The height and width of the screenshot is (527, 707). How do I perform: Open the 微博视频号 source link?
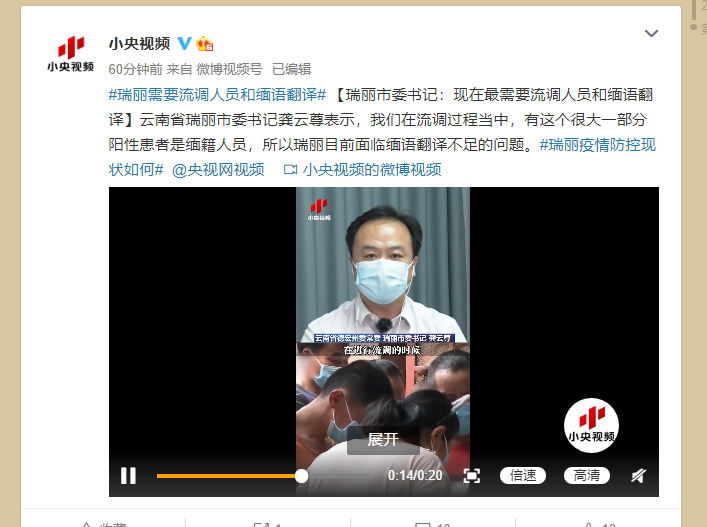tap(229, 69)
